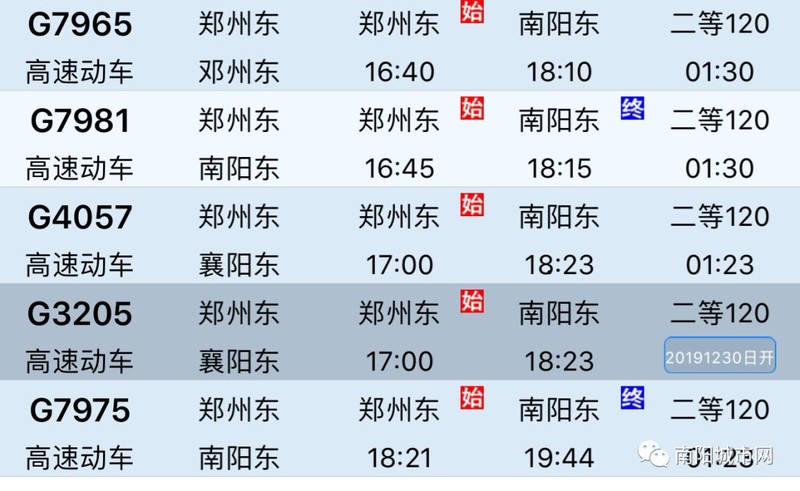Open train G7965 details
This screenshot has width=800, height=491.
tap(400, 45)
